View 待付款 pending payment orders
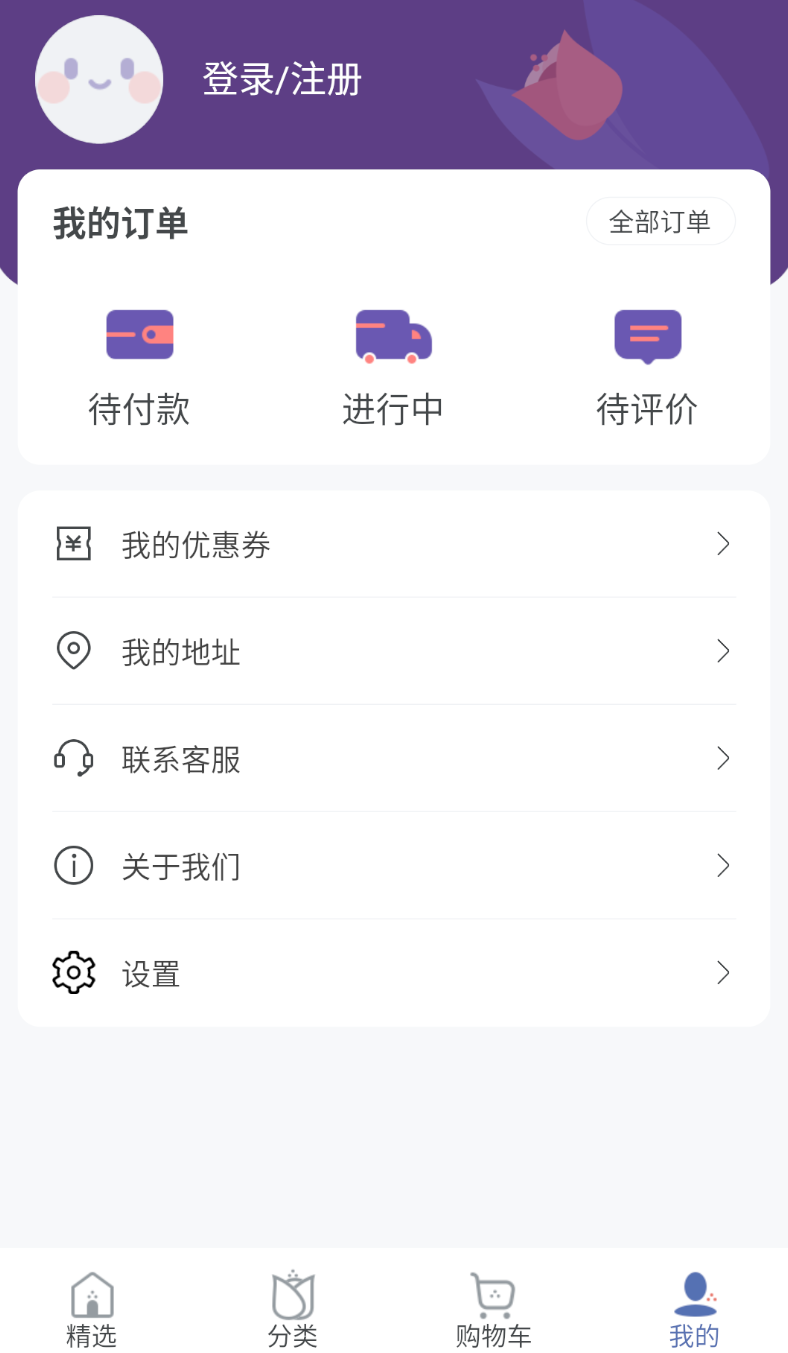 pos(139,367)
